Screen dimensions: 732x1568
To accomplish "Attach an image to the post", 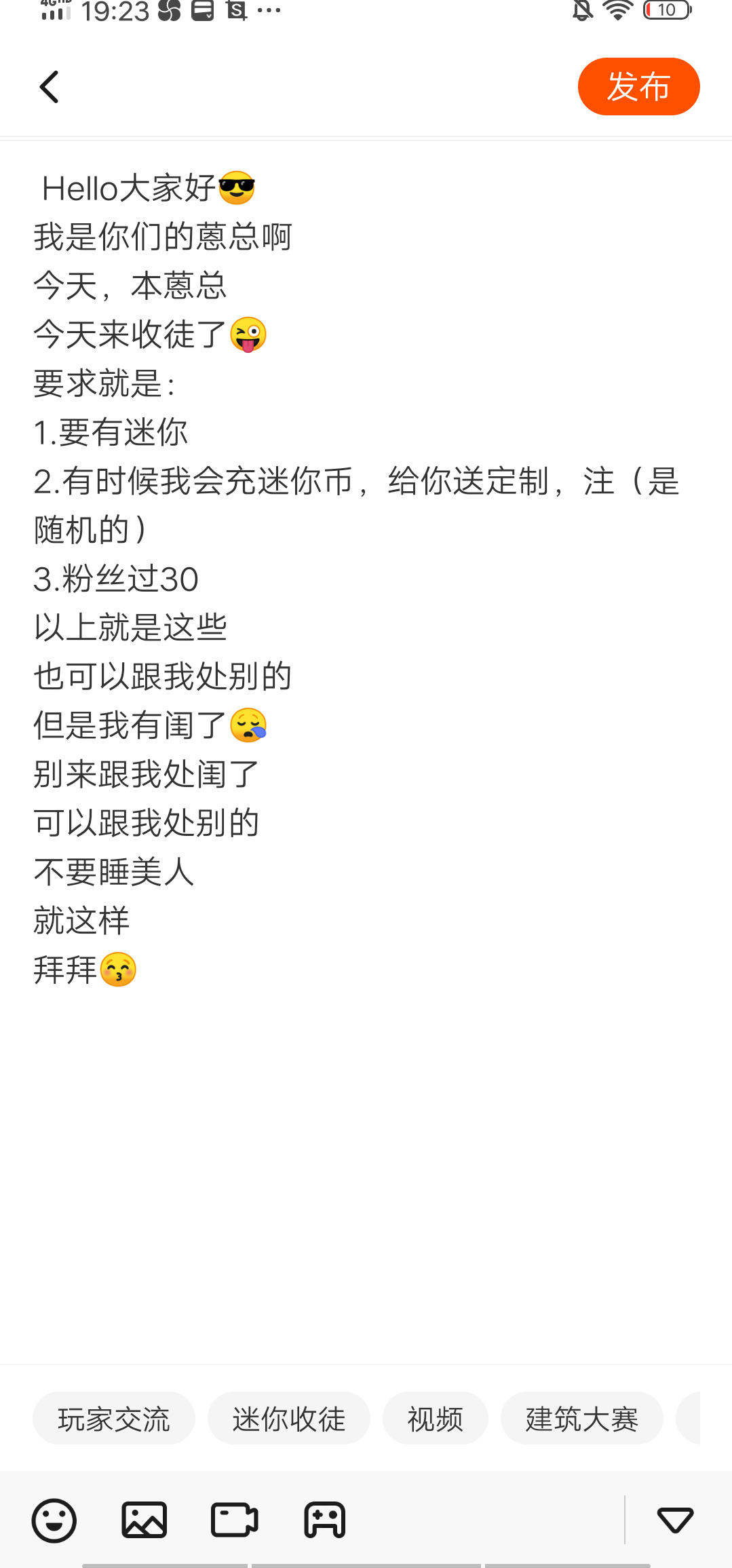I will (x=145, y=1520).
